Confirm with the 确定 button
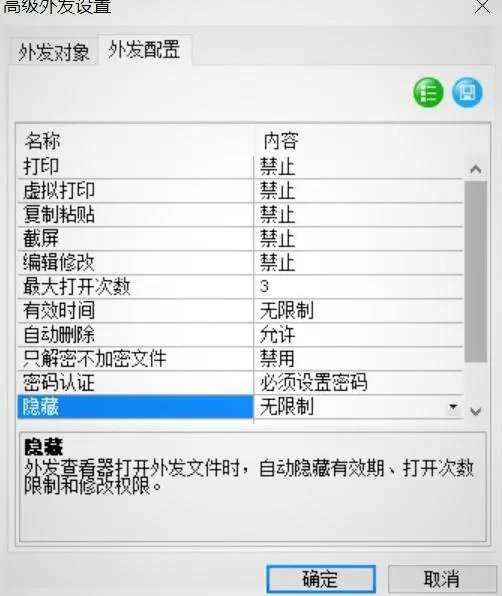Screen dimensions: 502x596 tap(321, 579)
